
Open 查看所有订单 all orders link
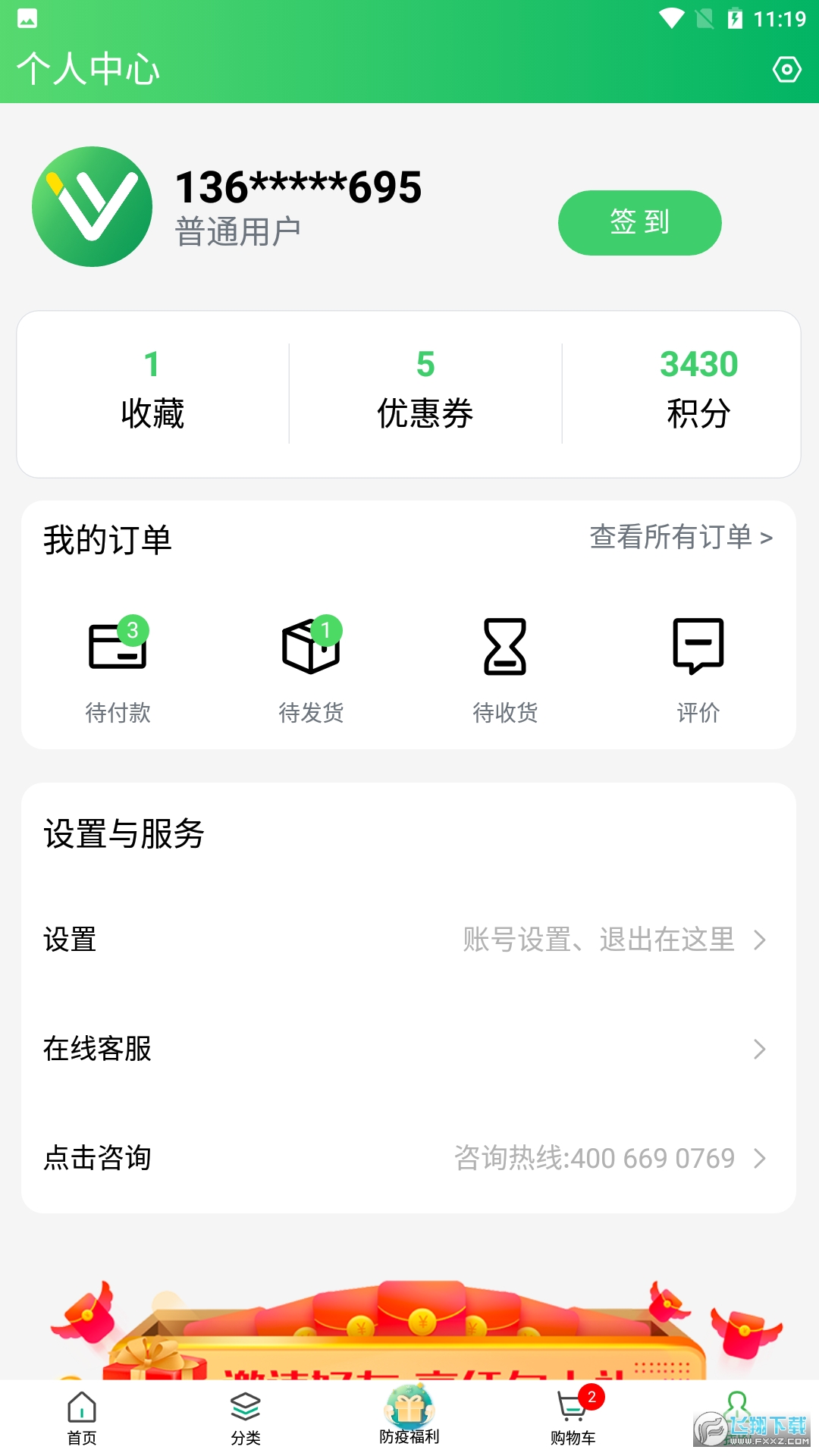[x=680, y=538]
